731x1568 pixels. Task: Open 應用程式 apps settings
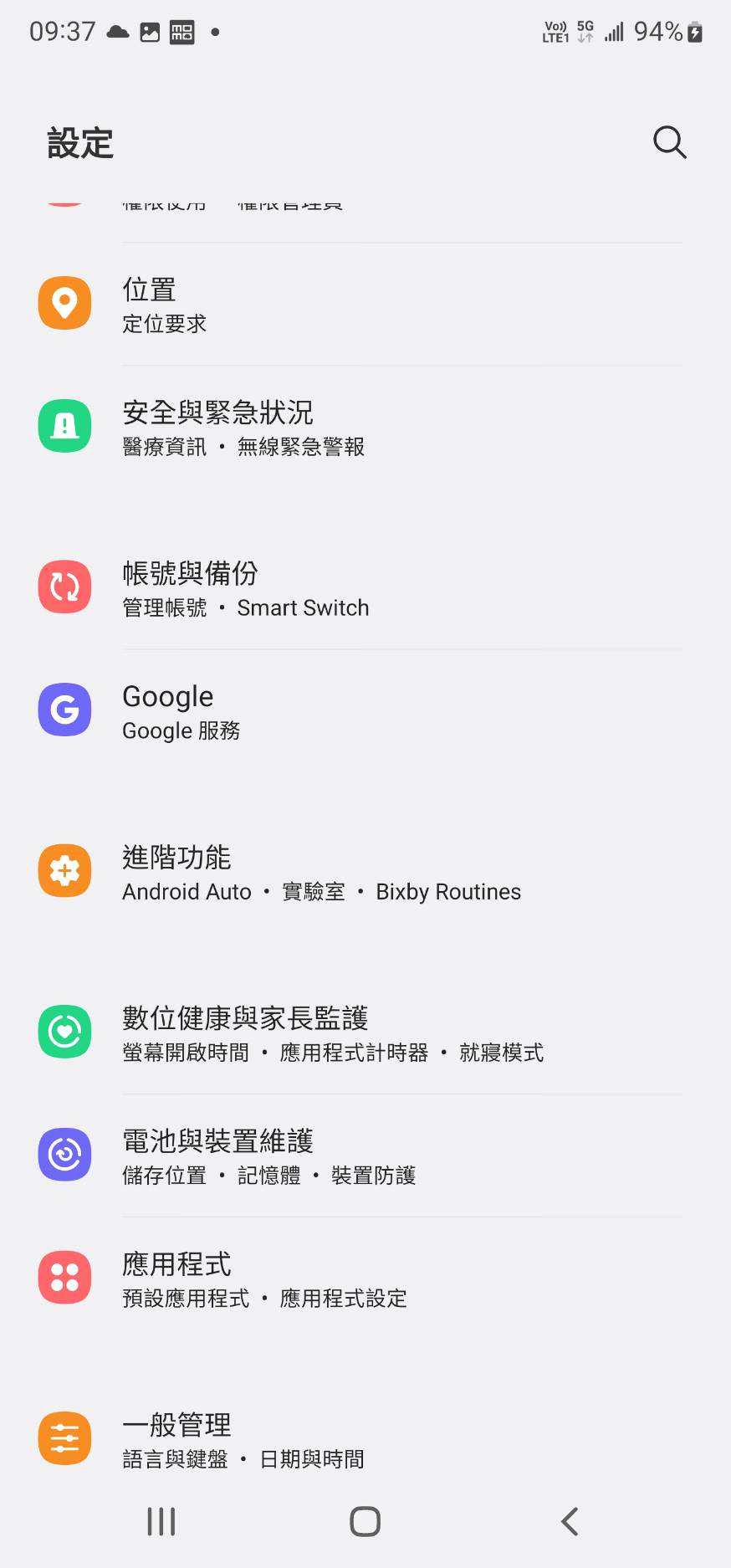pyautogui.click(x=365, y=1278)
